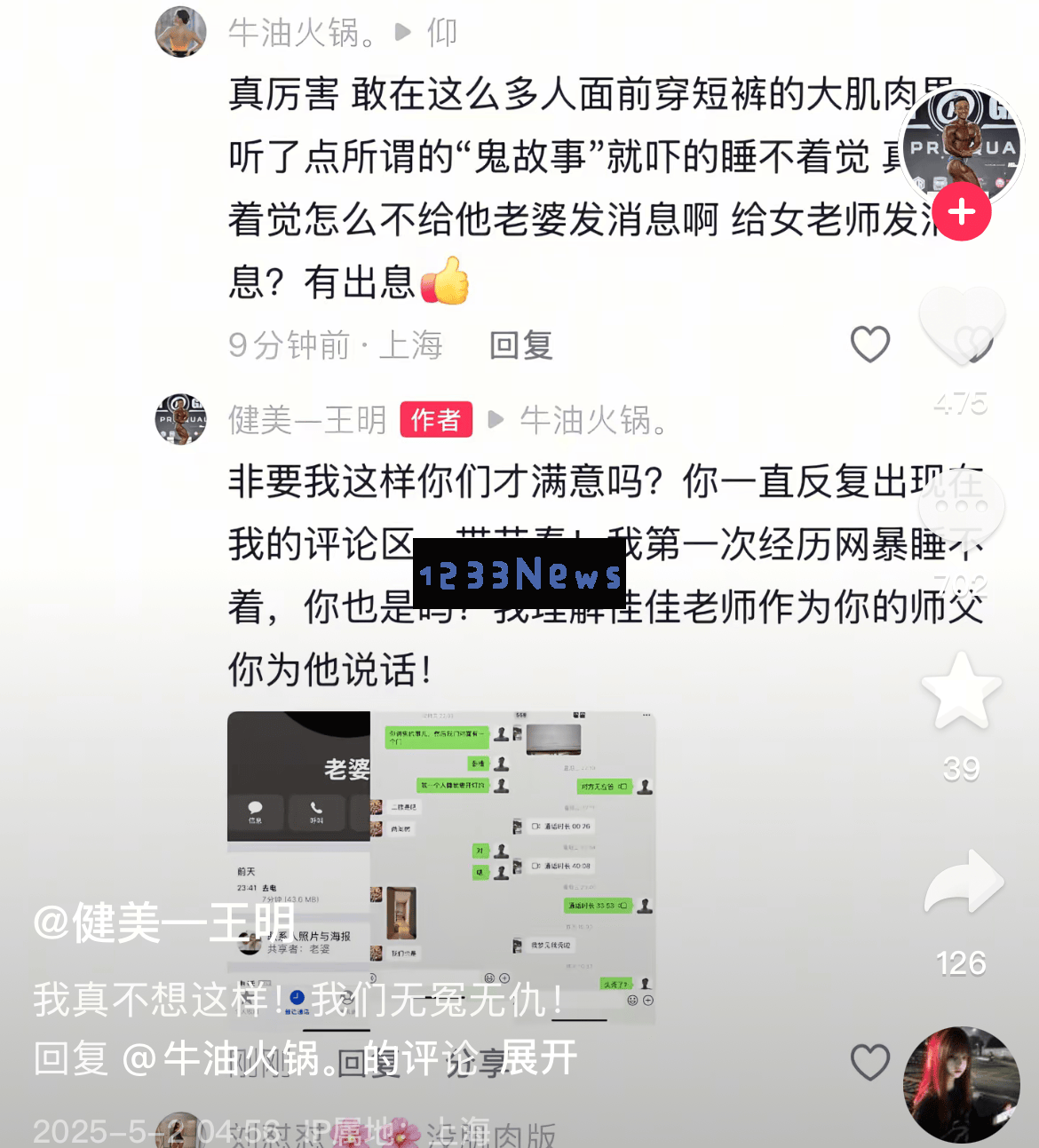Follow the author with the plus button
This screenshot has height=1148, width=1039.
coord(961,212)
